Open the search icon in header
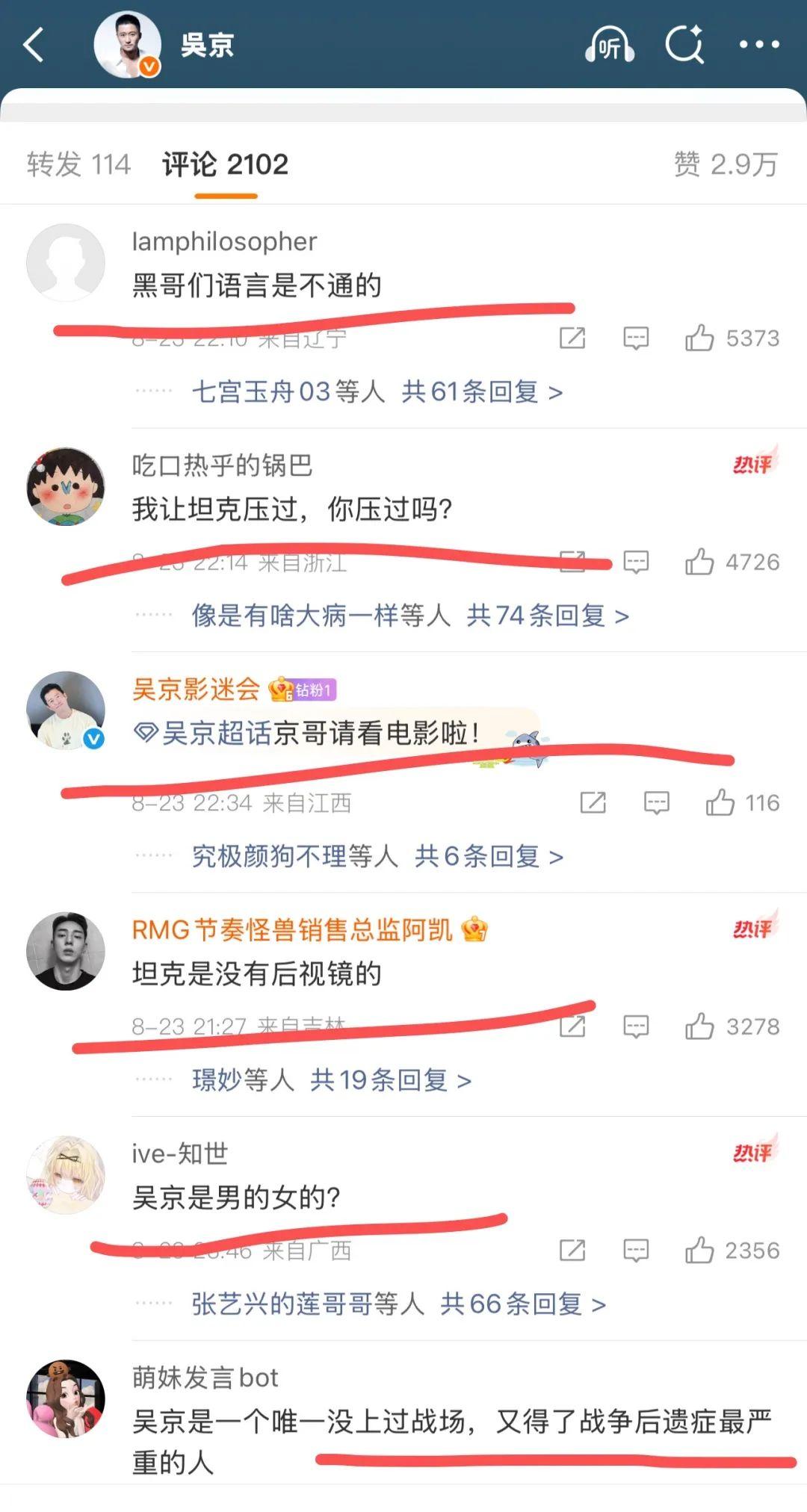The width and height of the screenshot is (807, 1512). (684, 45)
